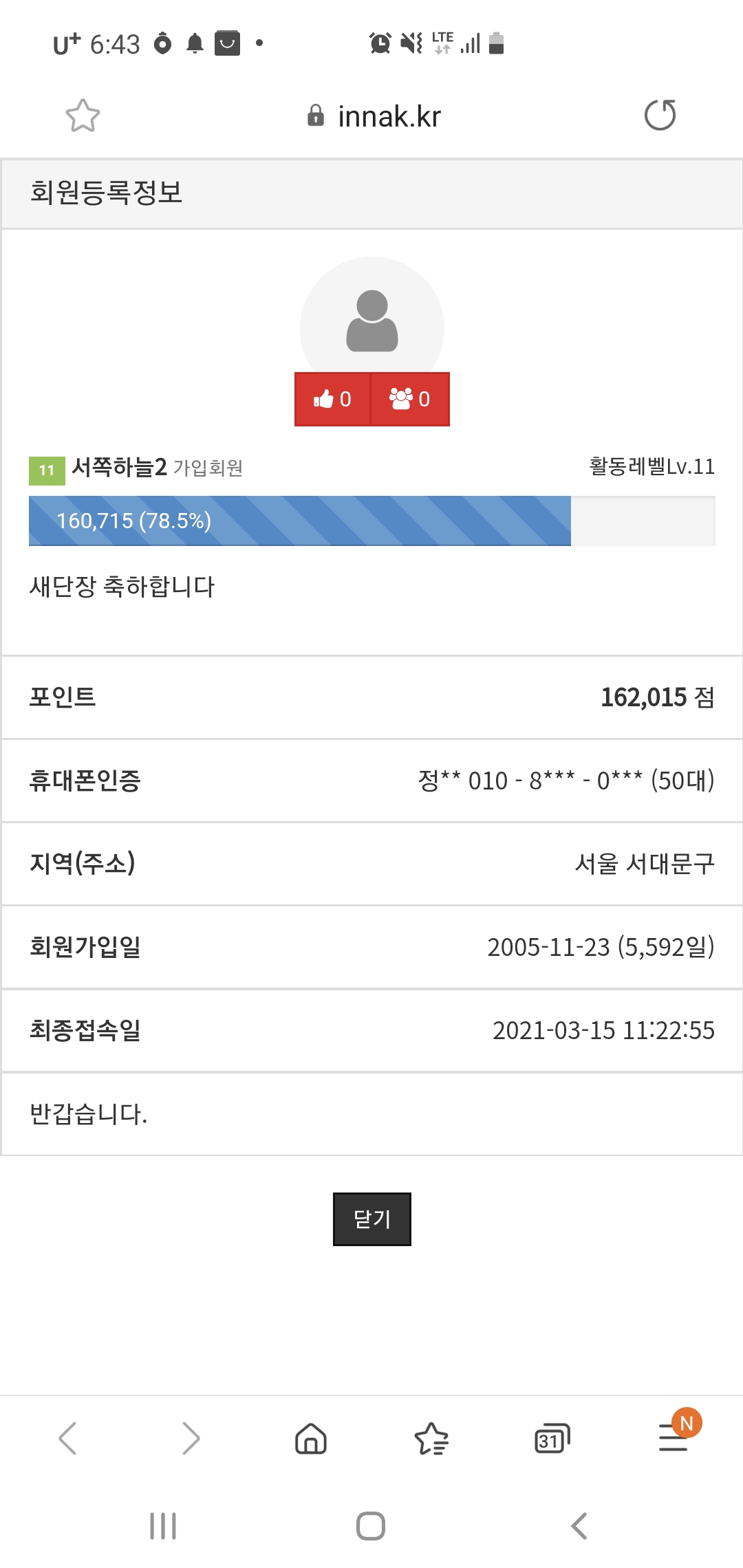Open the browser menu
This screenshot has width=743, height=1568.
(x=674, y=1438)
